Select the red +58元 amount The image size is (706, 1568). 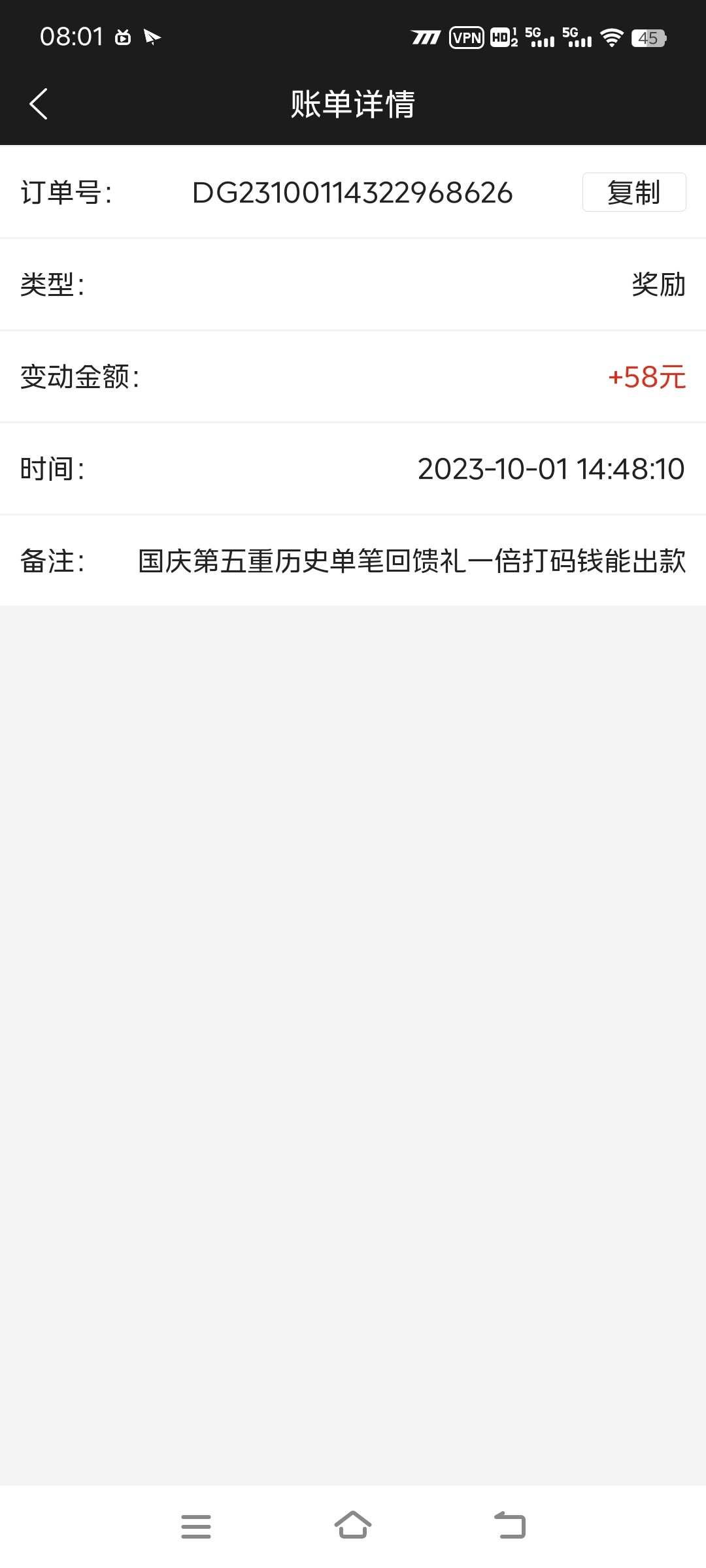647,377
